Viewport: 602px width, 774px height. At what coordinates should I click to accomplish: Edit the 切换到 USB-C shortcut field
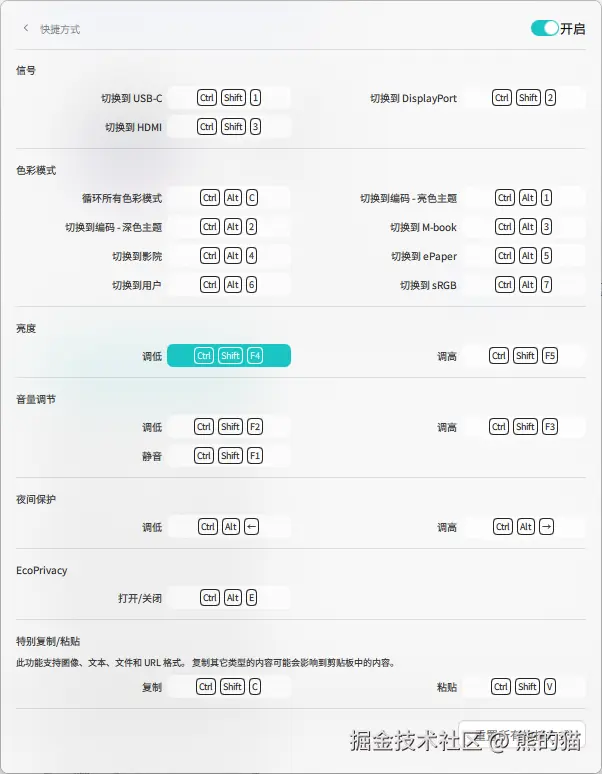[x=229, y=98]
